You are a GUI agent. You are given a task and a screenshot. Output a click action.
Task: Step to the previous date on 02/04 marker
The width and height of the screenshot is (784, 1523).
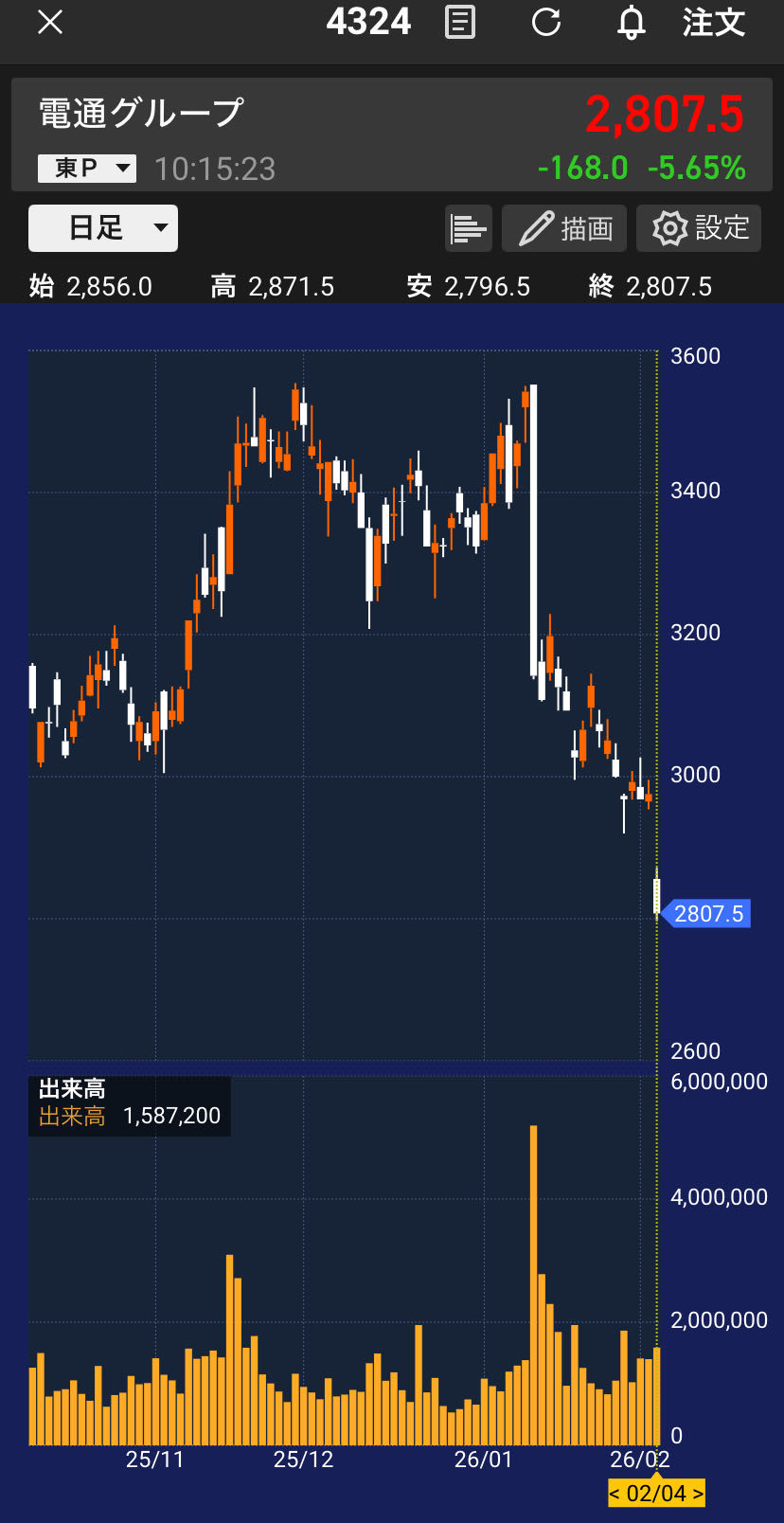[615, 1494]
